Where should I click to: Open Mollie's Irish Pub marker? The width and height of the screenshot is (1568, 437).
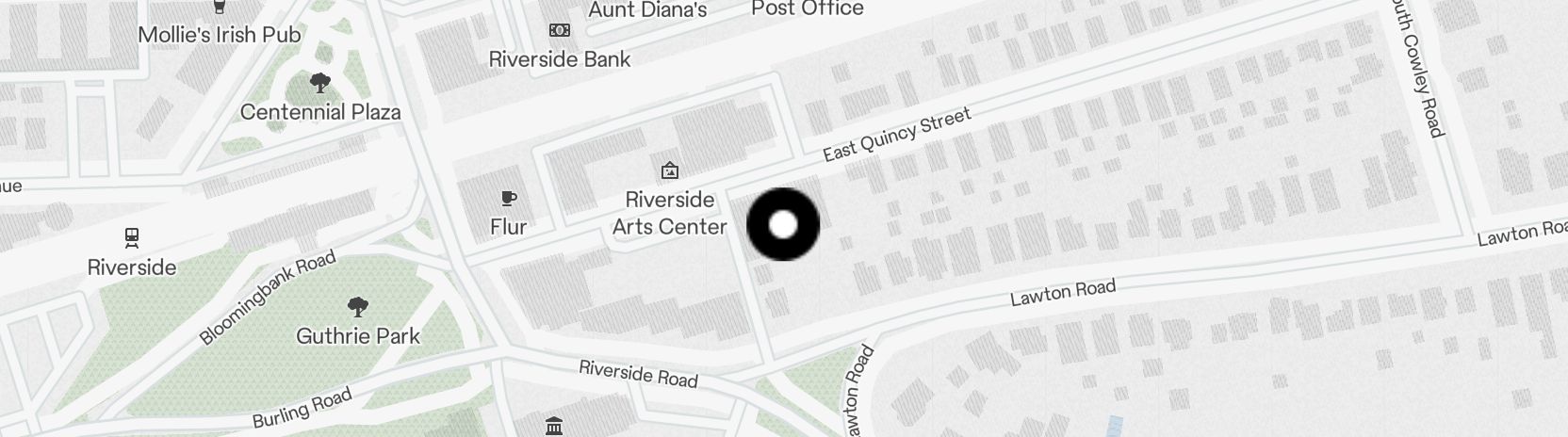220,9
